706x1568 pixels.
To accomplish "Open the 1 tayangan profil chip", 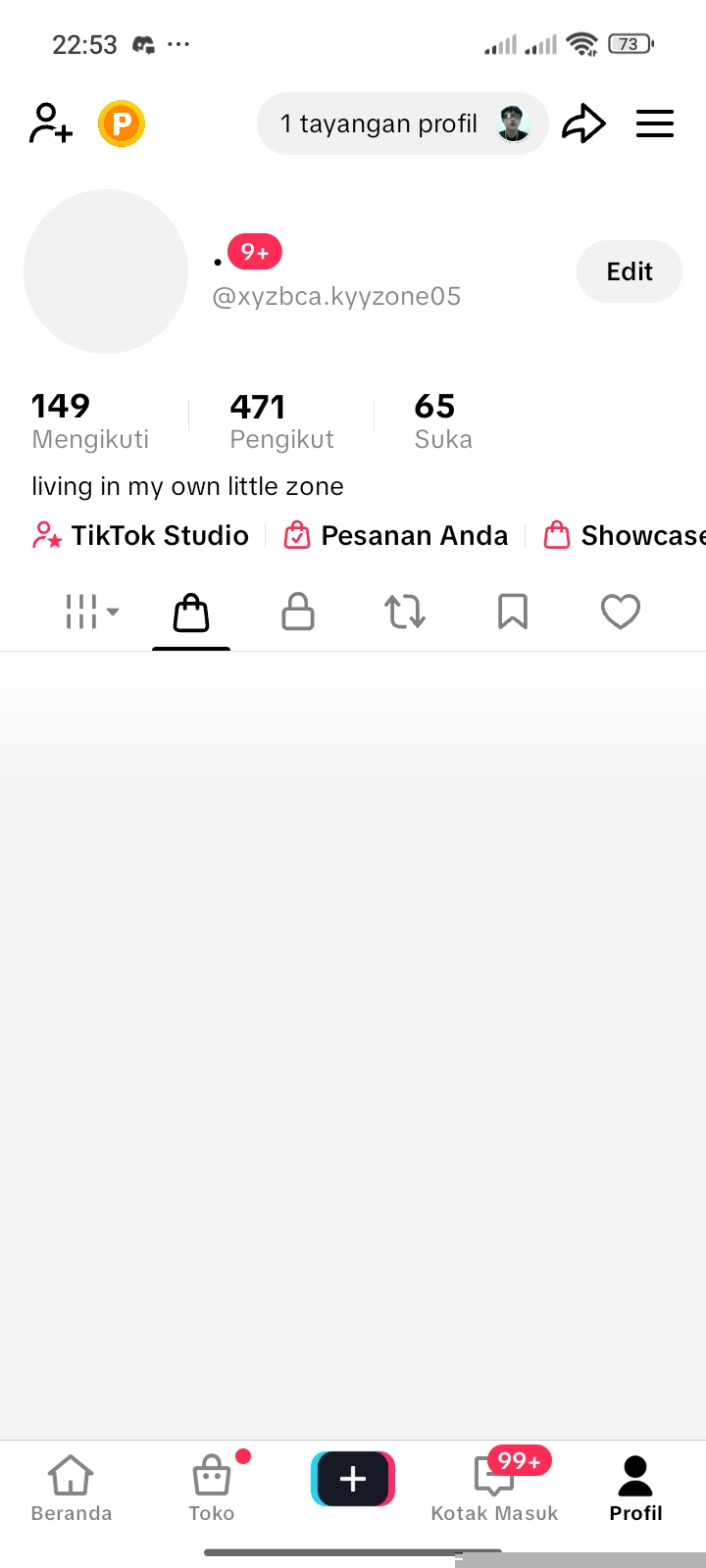I will [x=402, y=124].
